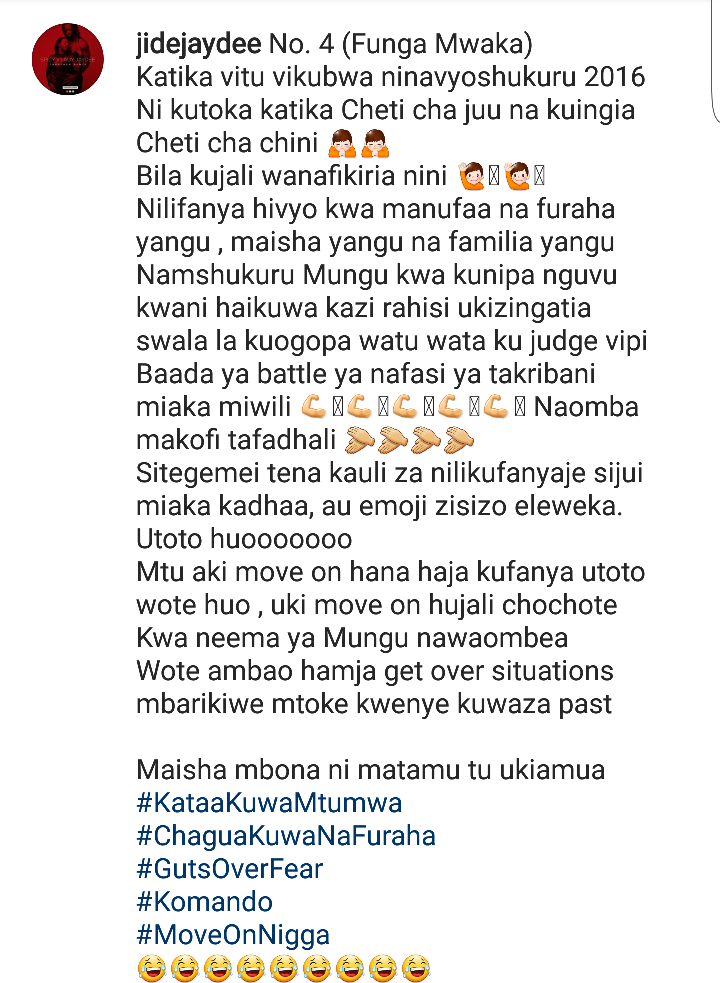Open hashtag #MoveOnNigga
720x983 pixels.
tap(233, 935)
